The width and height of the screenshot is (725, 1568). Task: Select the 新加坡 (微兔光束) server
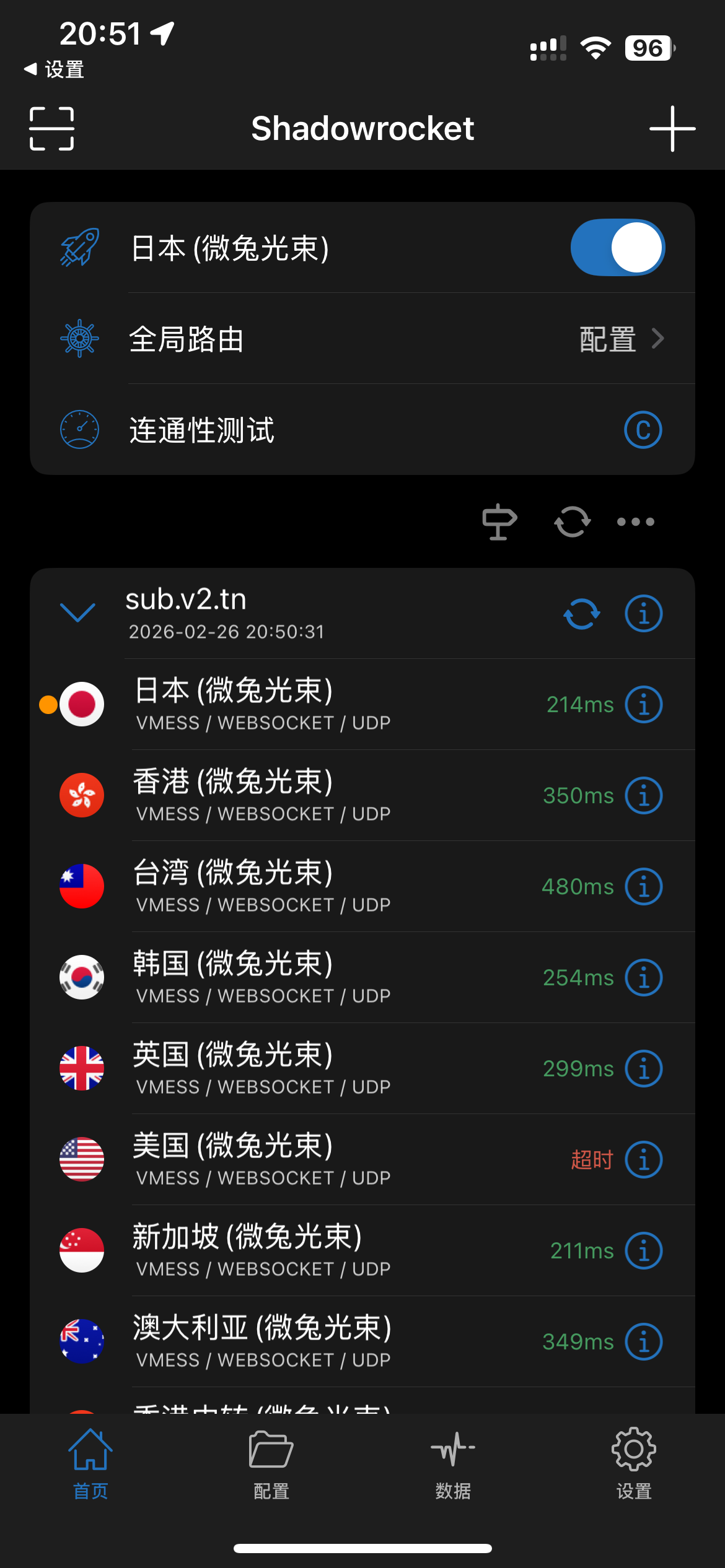310,1250
